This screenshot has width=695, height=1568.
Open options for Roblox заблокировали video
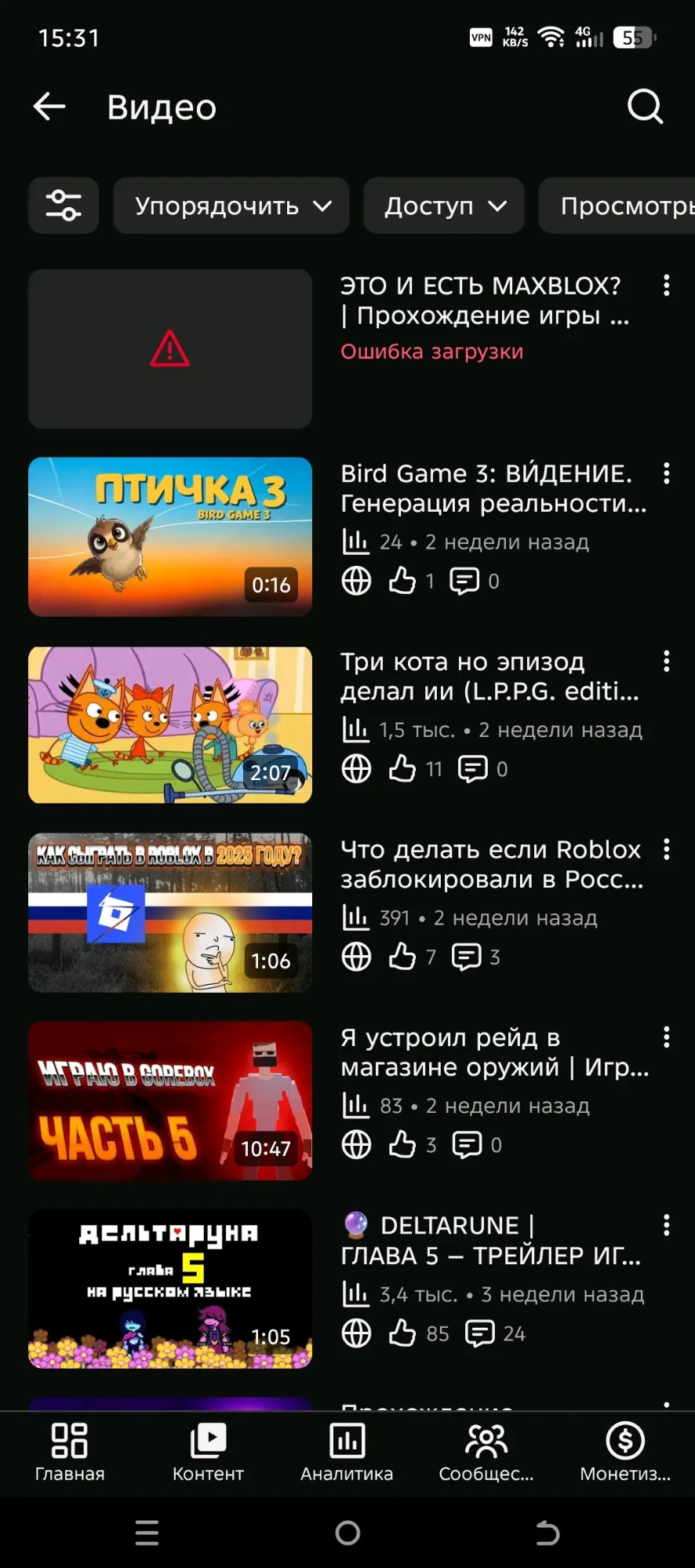pos(666,849)
